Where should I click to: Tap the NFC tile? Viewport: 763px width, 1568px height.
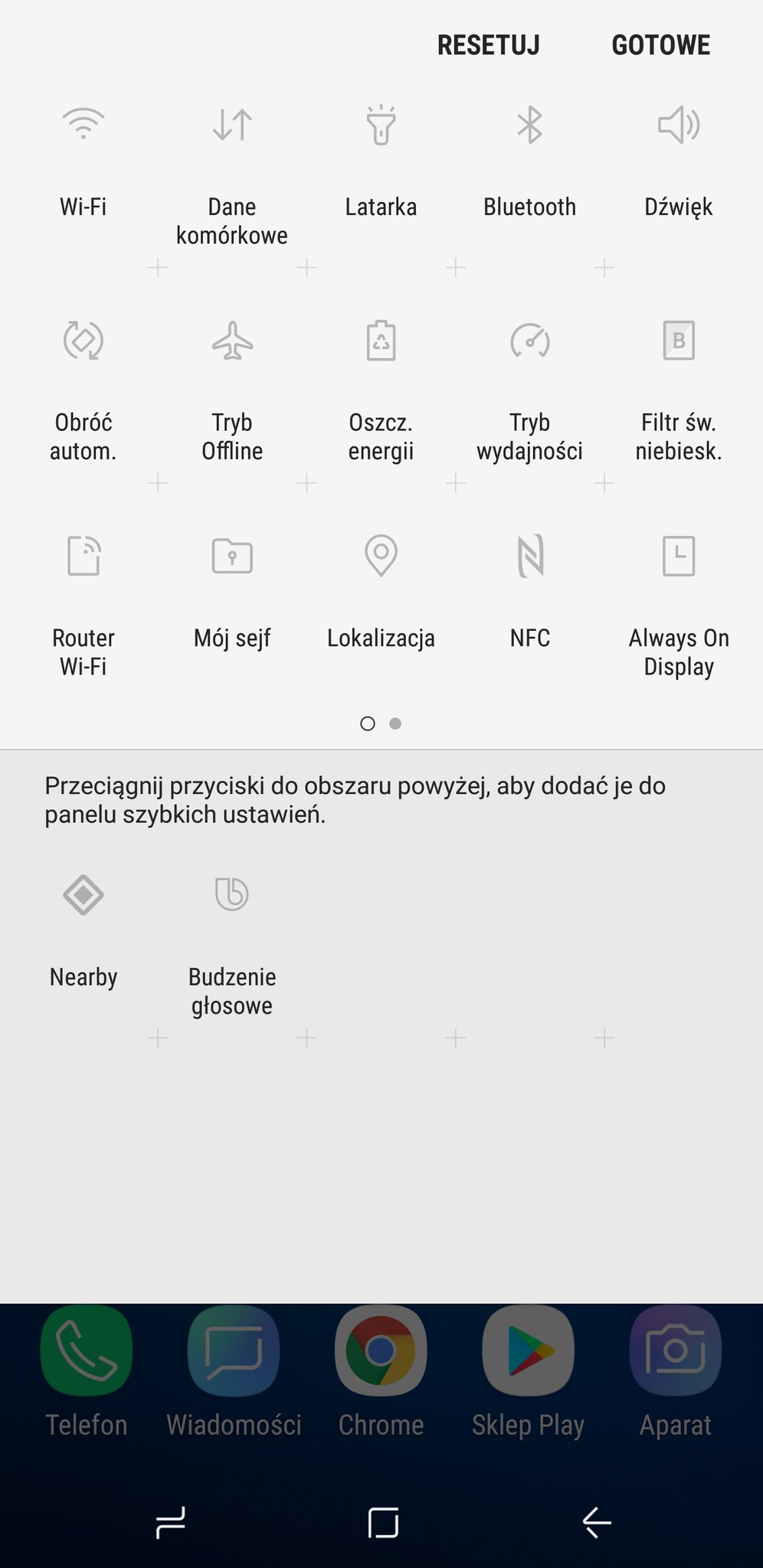pos(529,593)
